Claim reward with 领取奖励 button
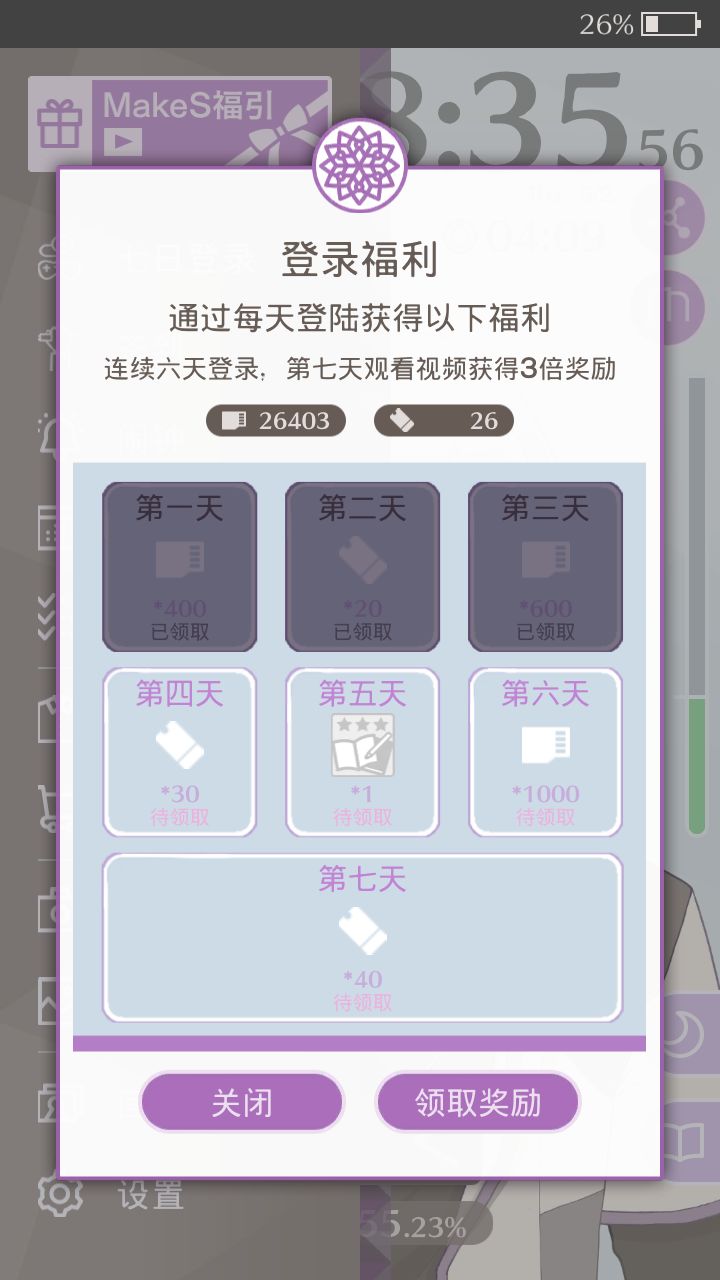This screenshot has width=720, height=1280. pyautogui.click(x=478, y=1103)
